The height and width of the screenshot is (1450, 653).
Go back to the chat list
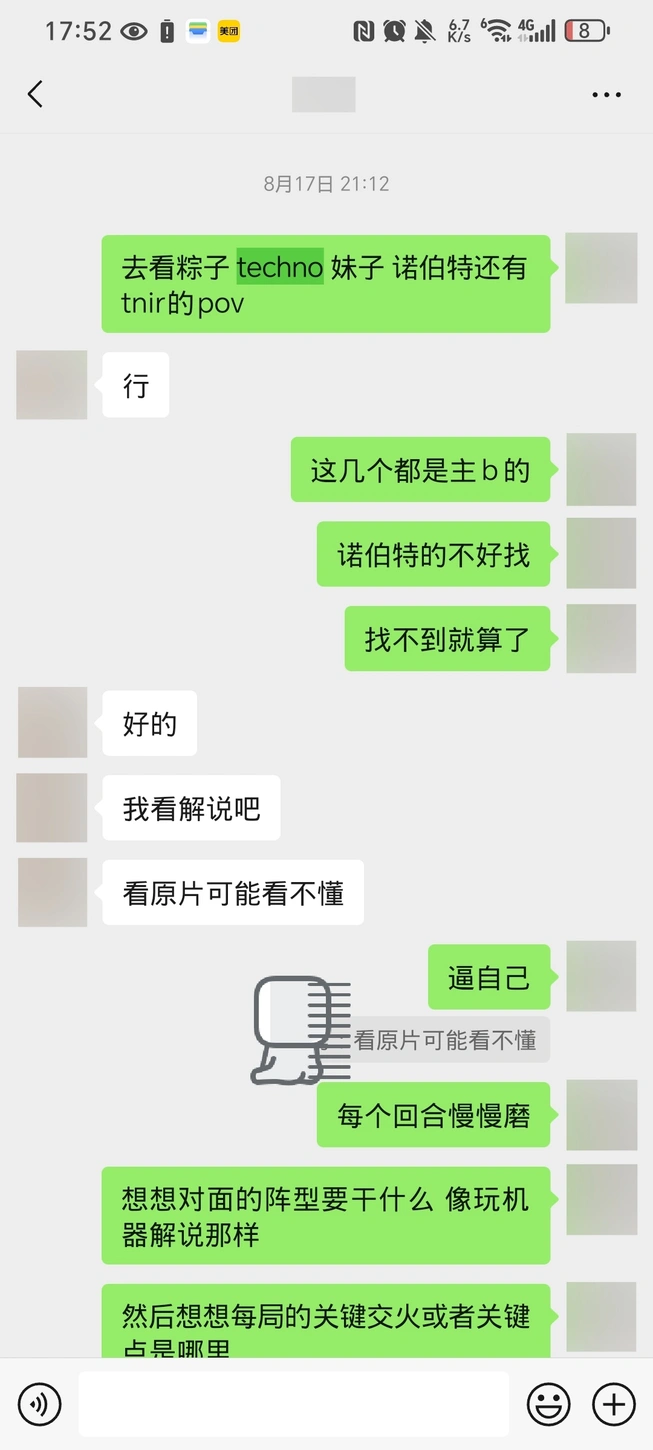pos(35,95)
